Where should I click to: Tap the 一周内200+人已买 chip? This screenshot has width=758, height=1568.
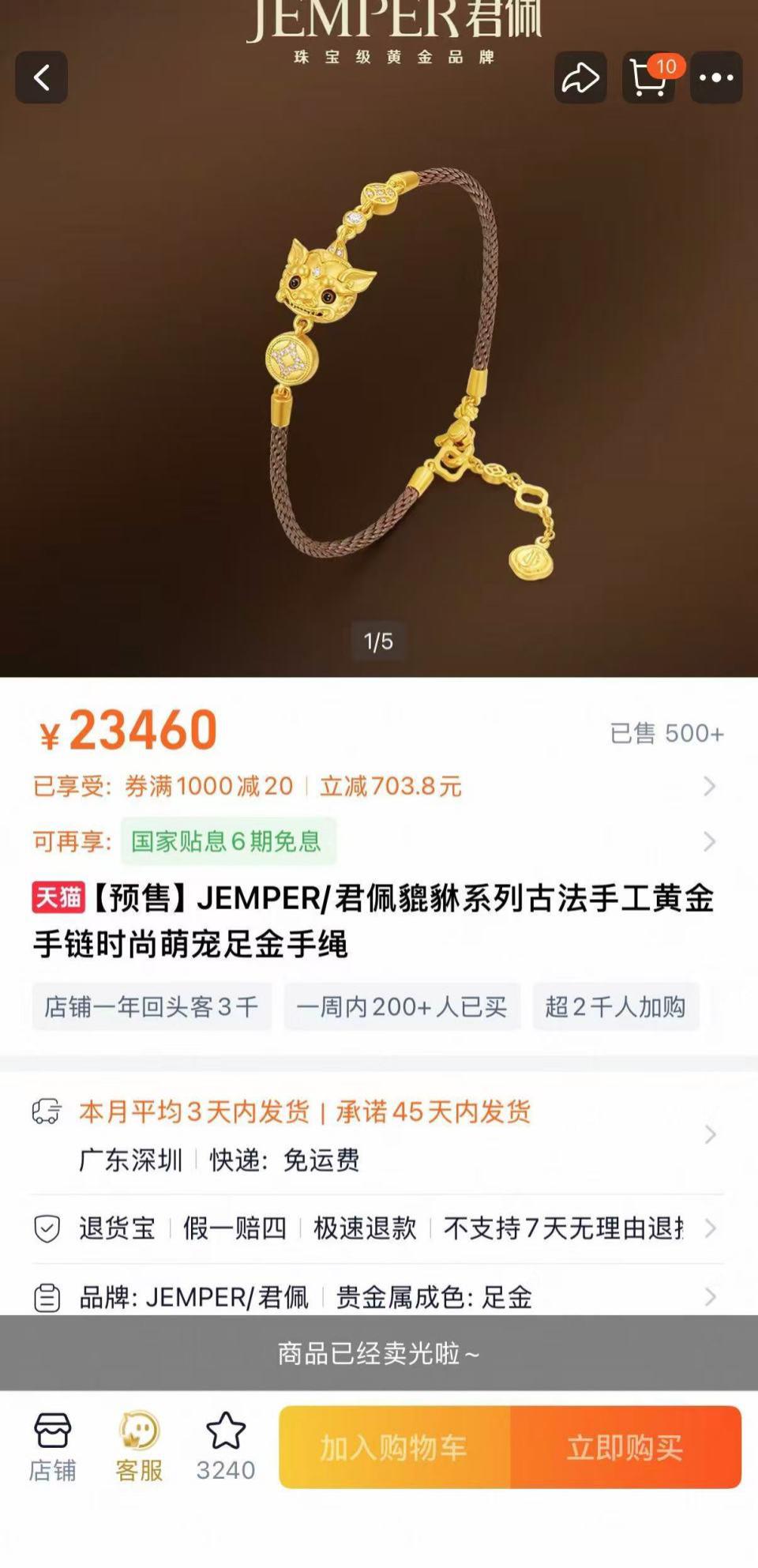point(402,1006)
